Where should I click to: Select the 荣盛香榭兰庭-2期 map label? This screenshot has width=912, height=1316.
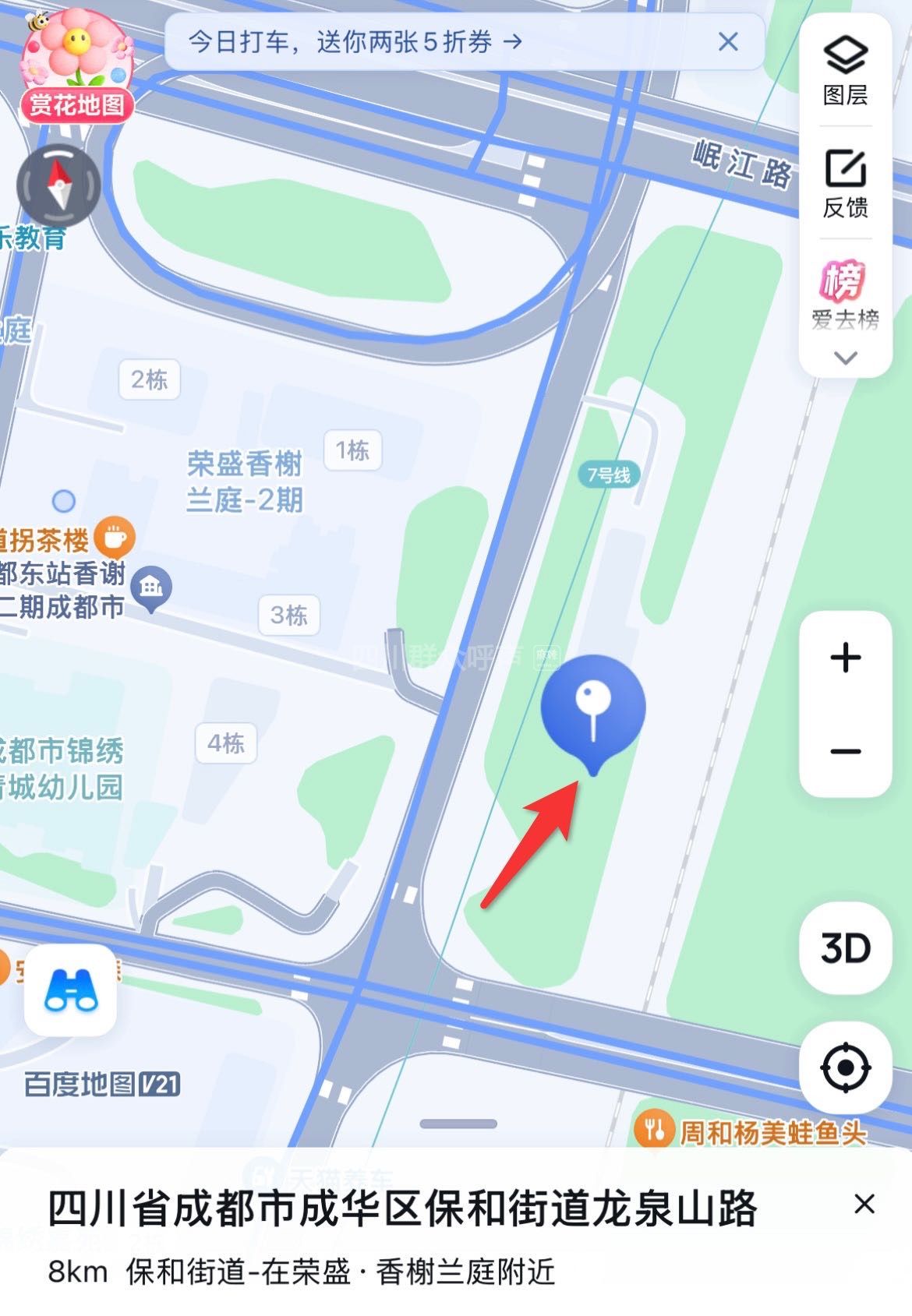(x=244, y=482)
